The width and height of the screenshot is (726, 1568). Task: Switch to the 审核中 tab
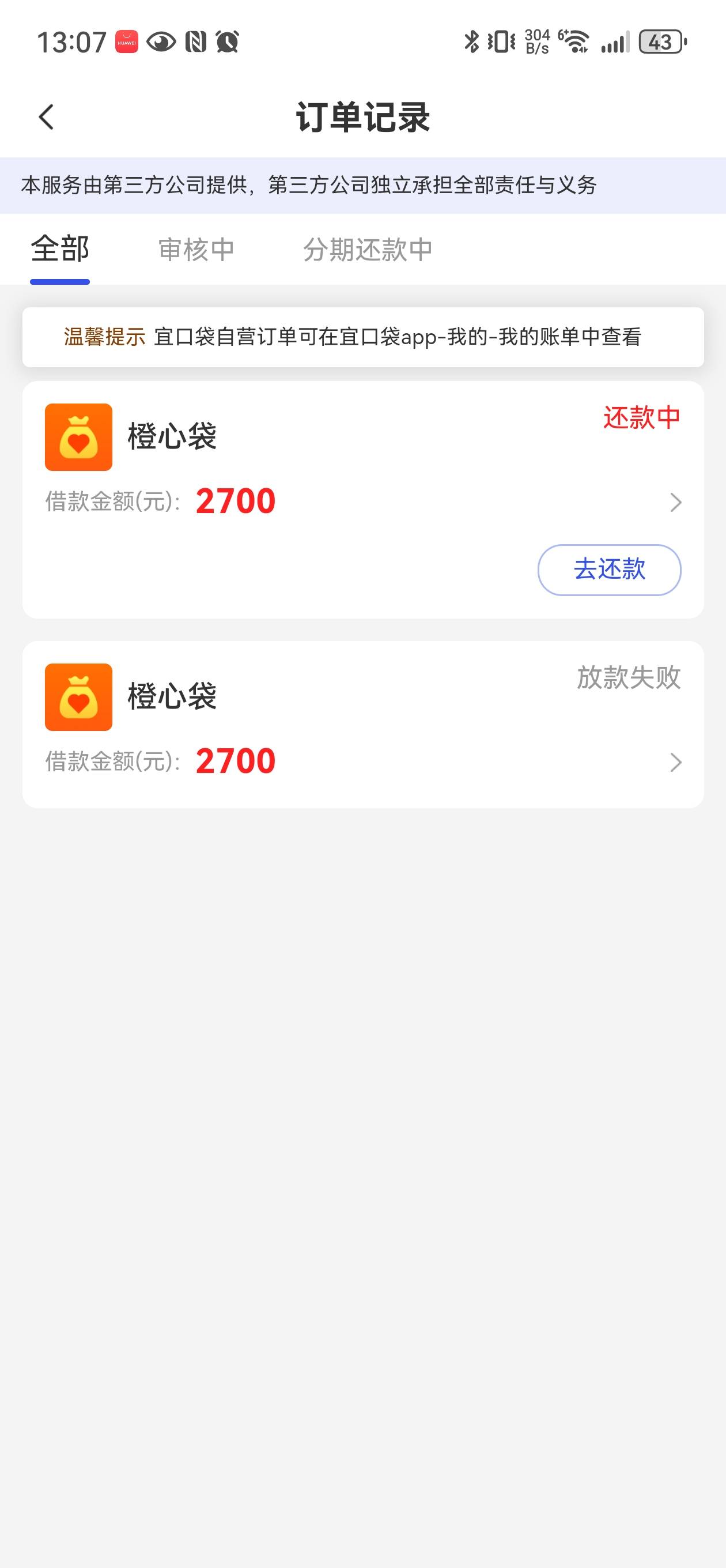click(196, 250)
